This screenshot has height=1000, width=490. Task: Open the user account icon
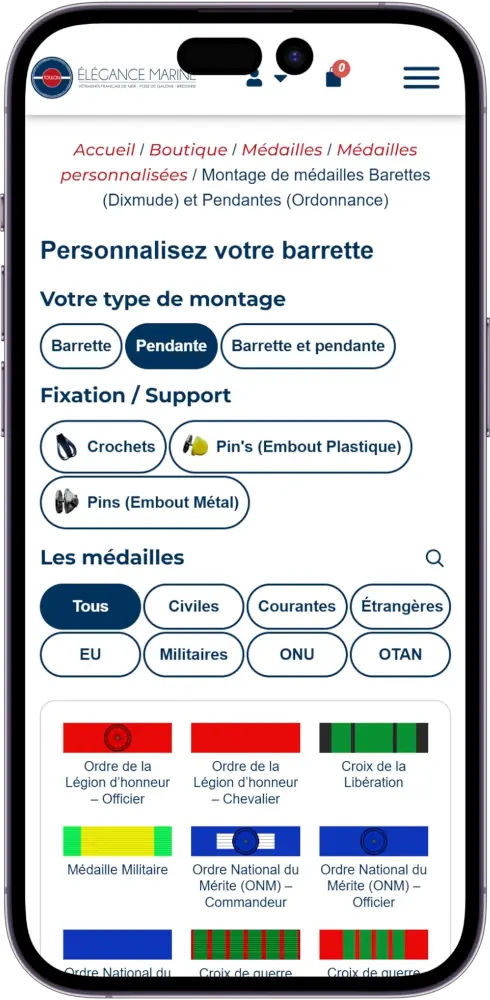254,79
